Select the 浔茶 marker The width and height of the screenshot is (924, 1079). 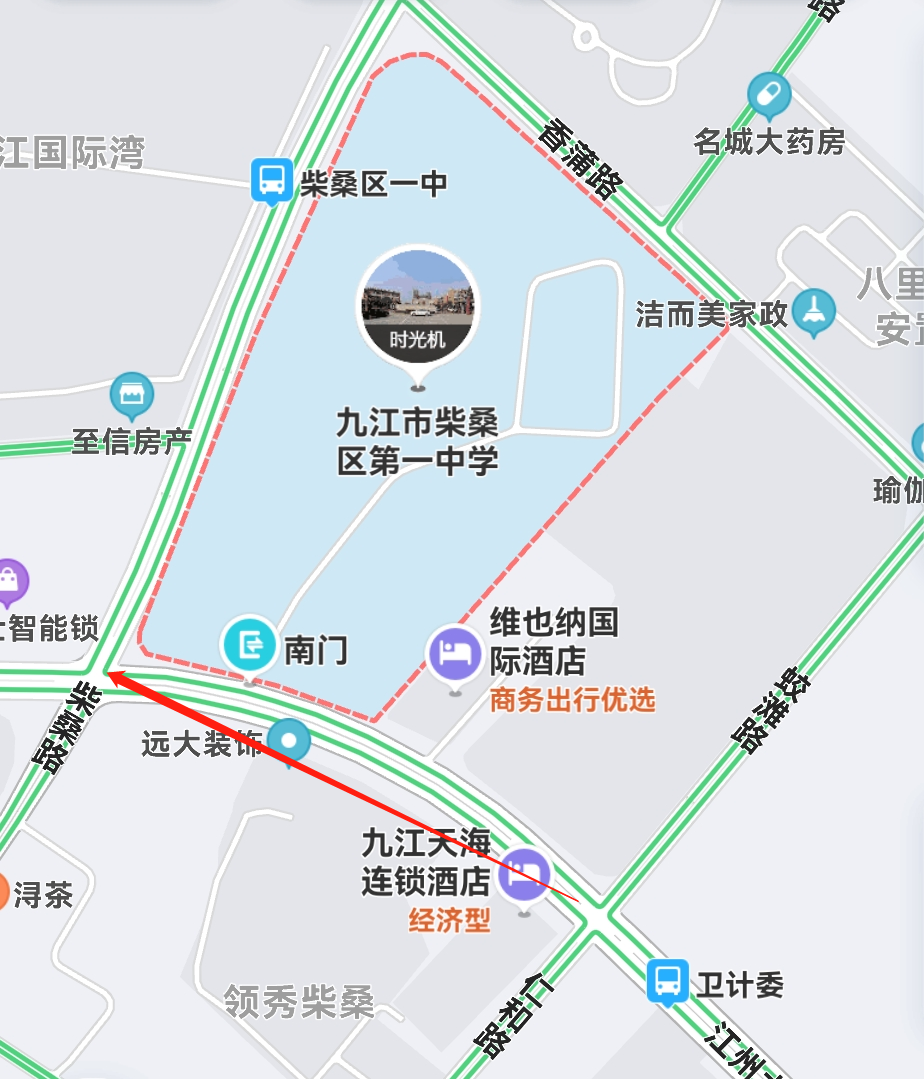3,891
